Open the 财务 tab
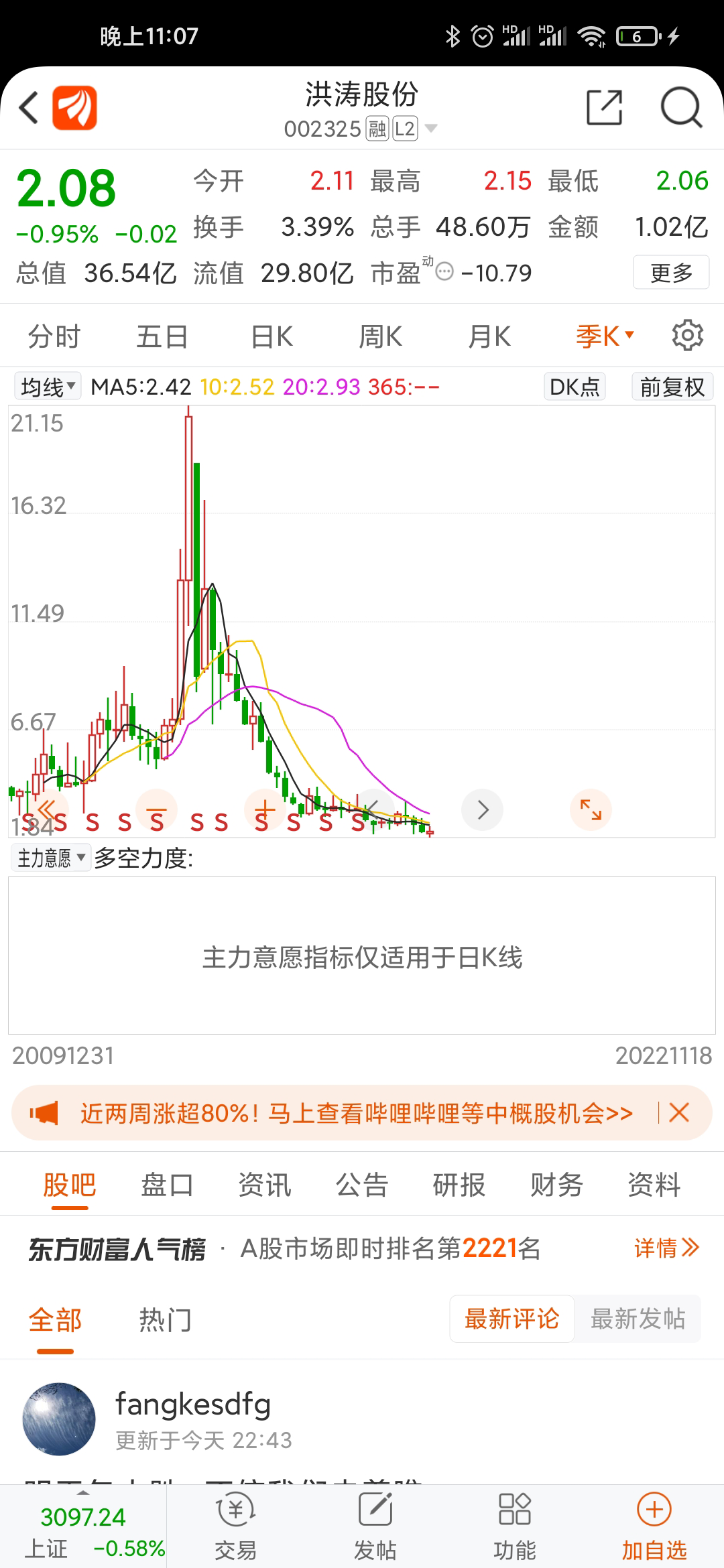Image resolution: width=724 pixels, height=1568 pixels. pos(556,1185)
